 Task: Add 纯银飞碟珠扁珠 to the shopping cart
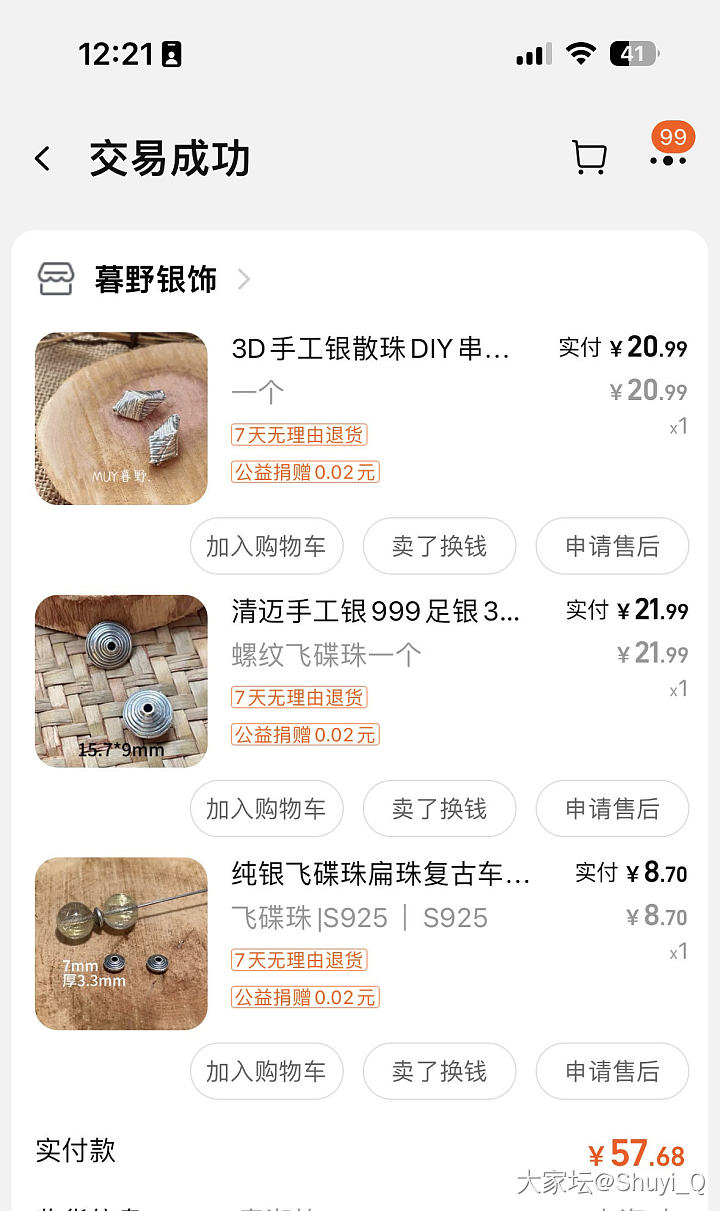266,1071
